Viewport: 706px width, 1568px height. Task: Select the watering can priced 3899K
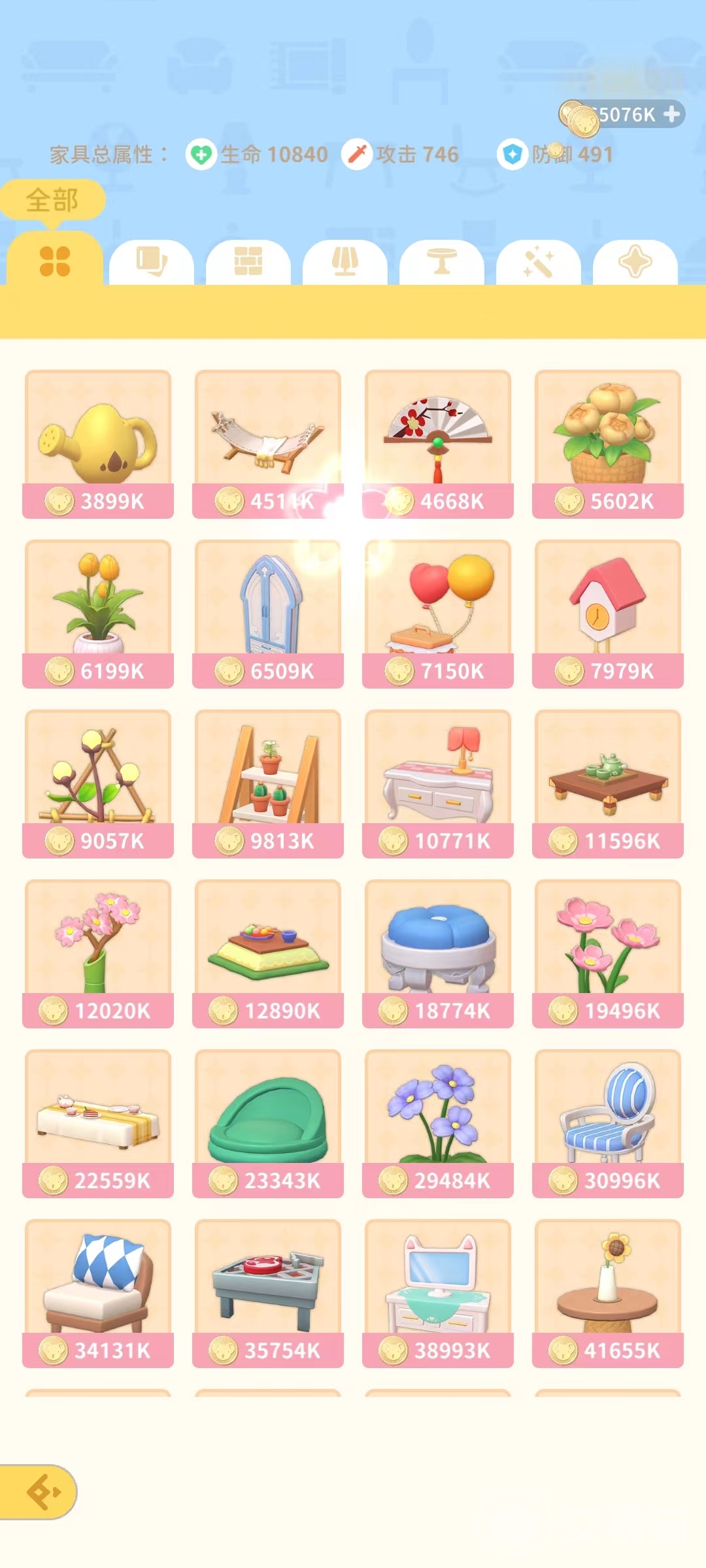click(98, 444)
